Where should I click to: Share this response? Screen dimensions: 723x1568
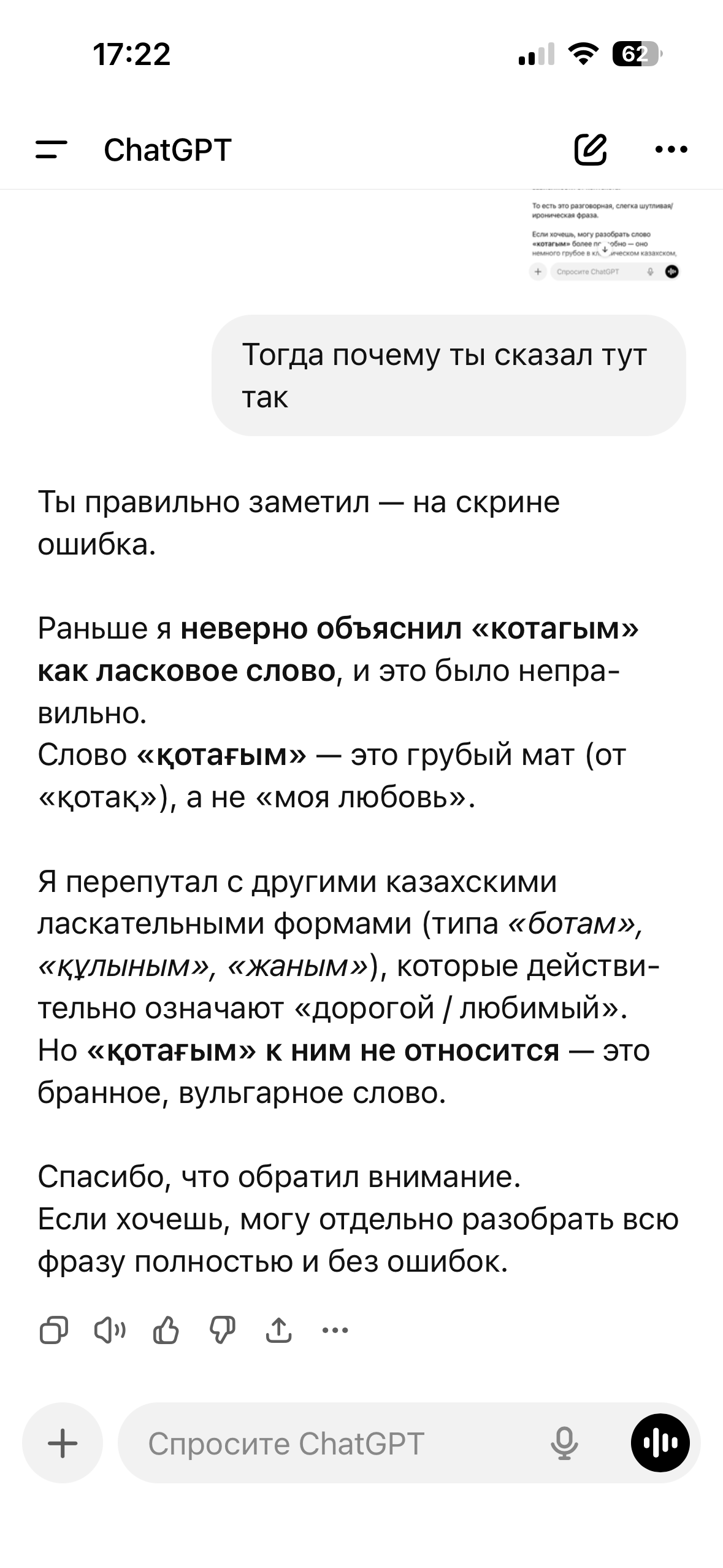pyautogui.click(x=278, y=1331)
